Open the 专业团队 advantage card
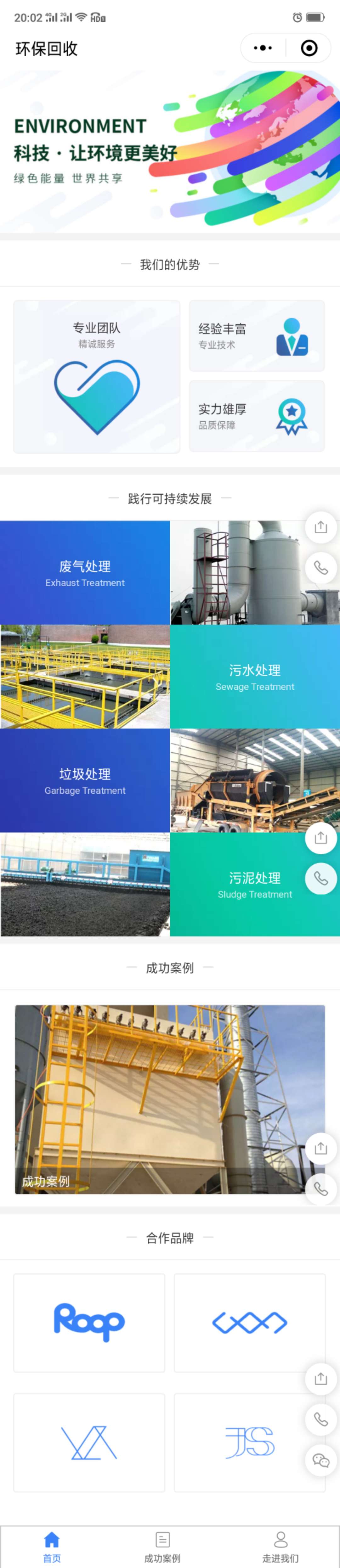The height and width of the screenshot is (1568, 340). tap(97, 376)
